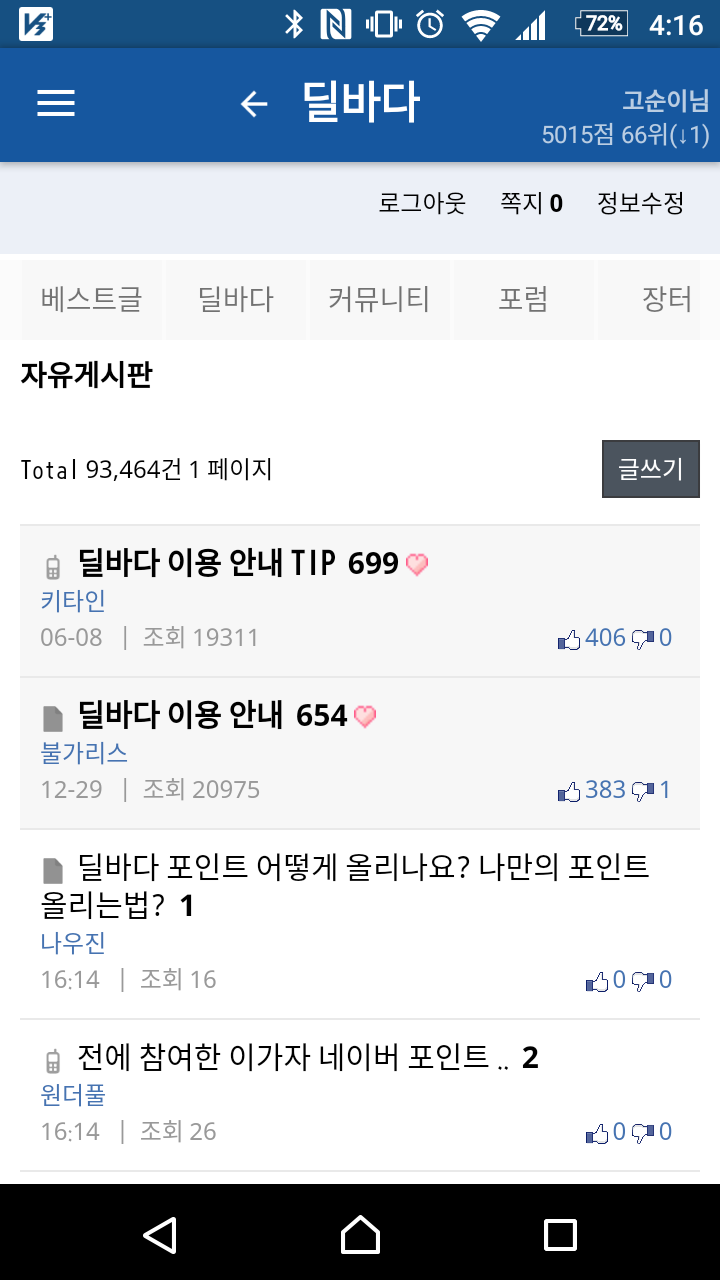Open the recent apps overview
Image resolution: width=720 pixels, height=1280 pixels.
coord(560,1234)
